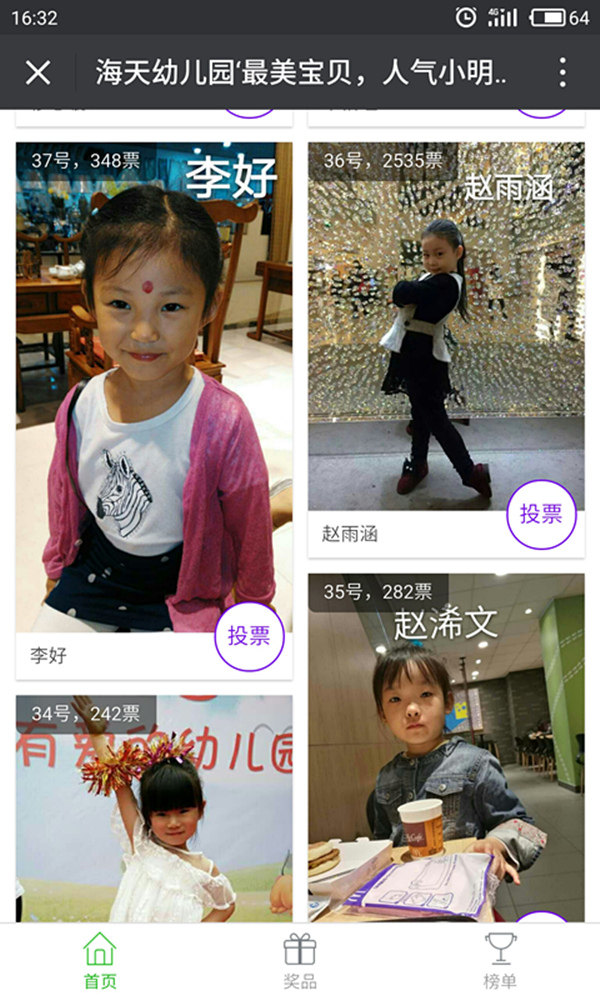Switch to the 首页 tab
This screenshot has width=600, height=1000.
100,960
